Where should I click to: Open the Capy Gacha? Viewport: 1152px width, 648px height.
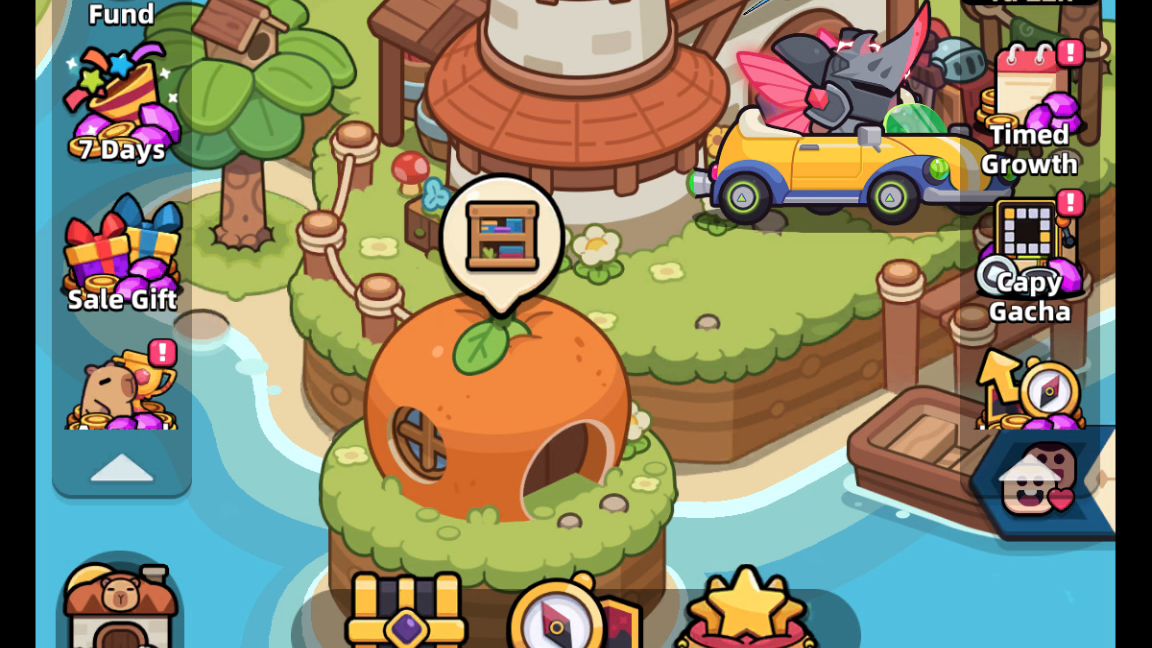[x=1030, y=258]
